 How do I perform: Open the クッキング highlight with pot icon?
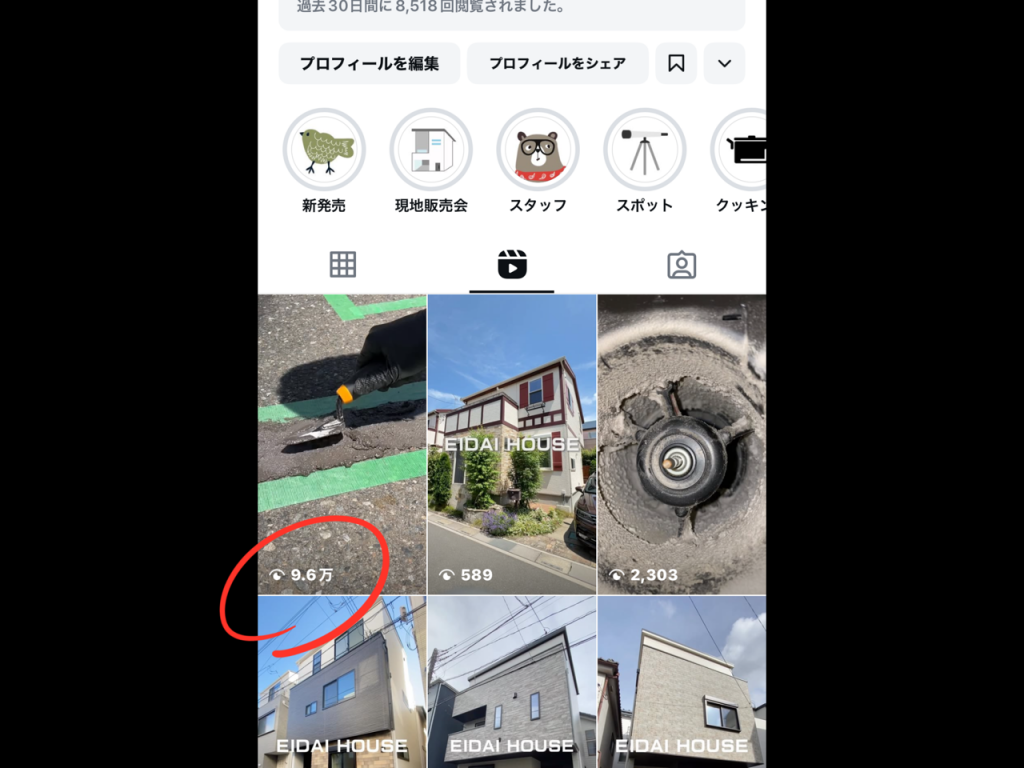pos(743,151)
